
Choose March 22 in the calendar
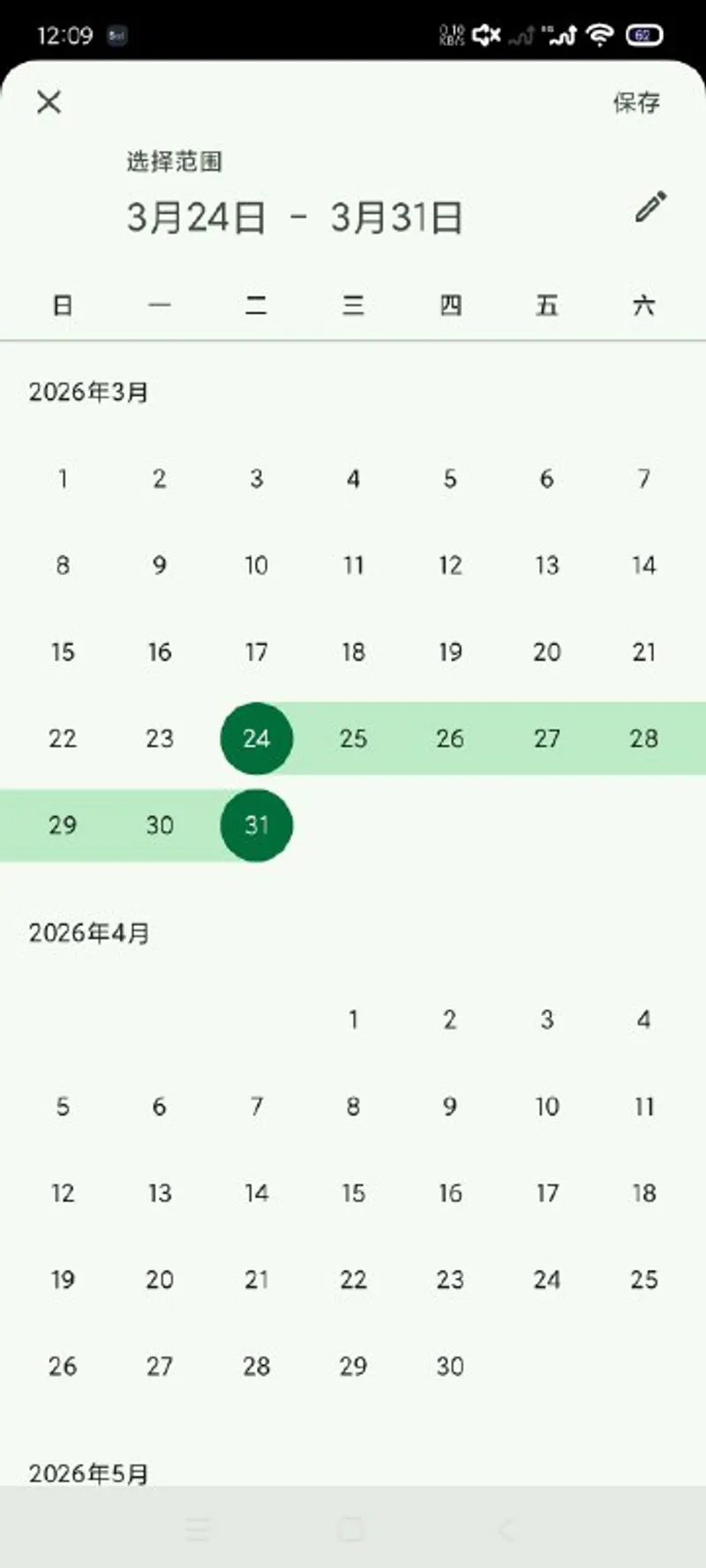point(63,738)
